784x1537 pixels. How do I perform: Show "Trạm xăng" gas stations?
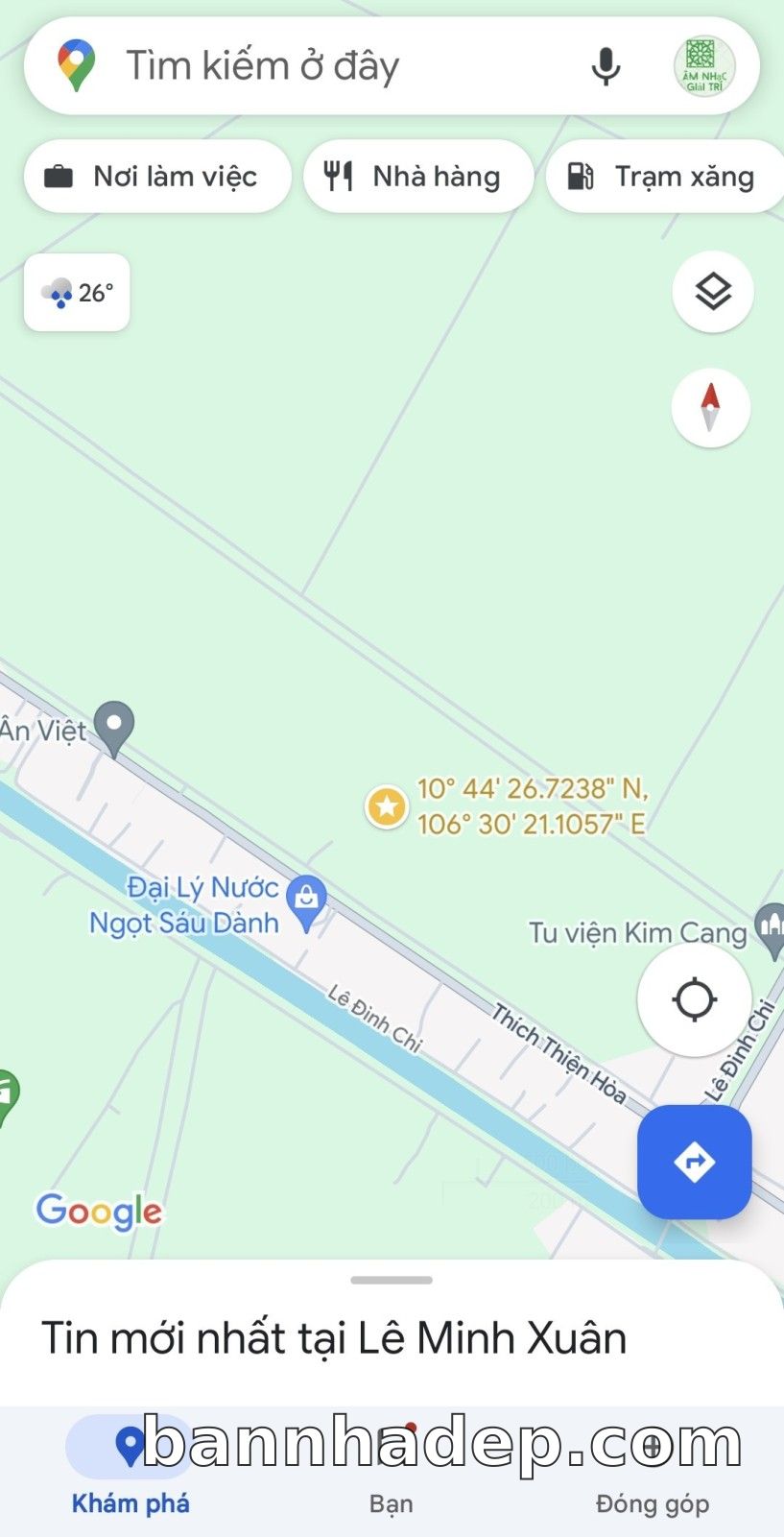click(x=665, y=177)
